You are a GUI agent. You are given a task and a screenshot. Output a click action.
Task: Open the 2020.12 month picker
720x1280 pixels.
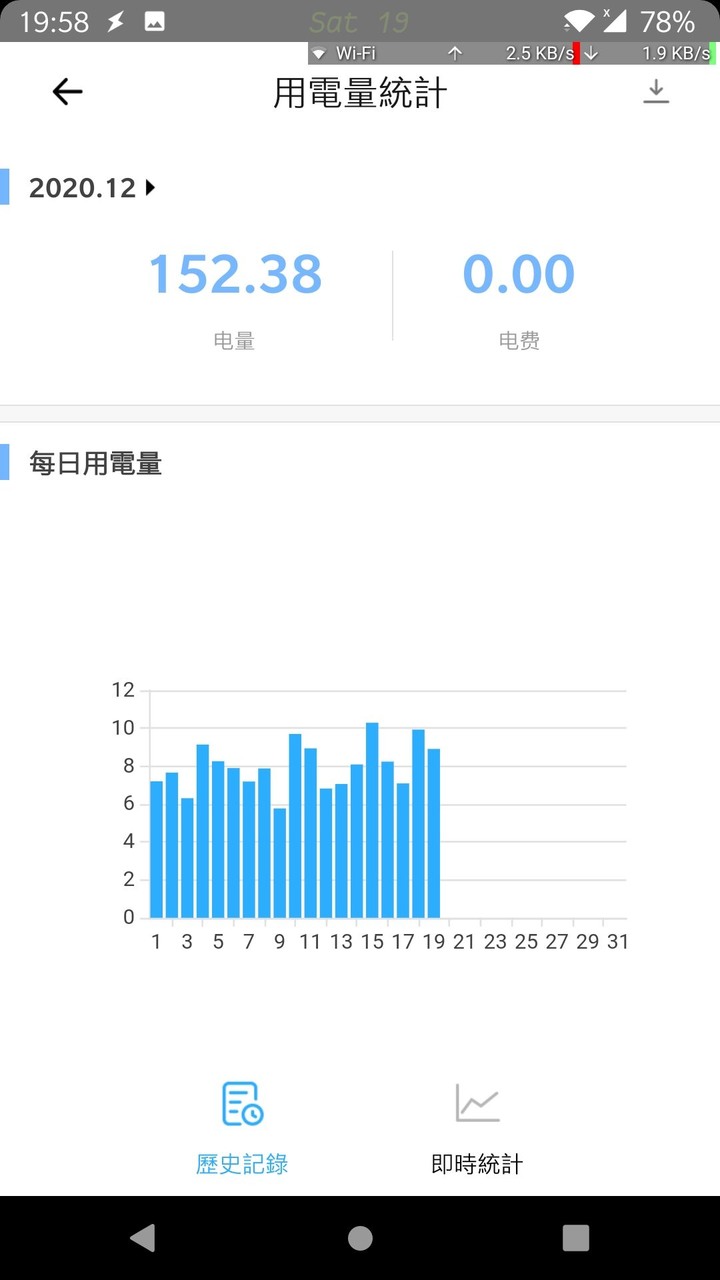(x=93, y=187)
